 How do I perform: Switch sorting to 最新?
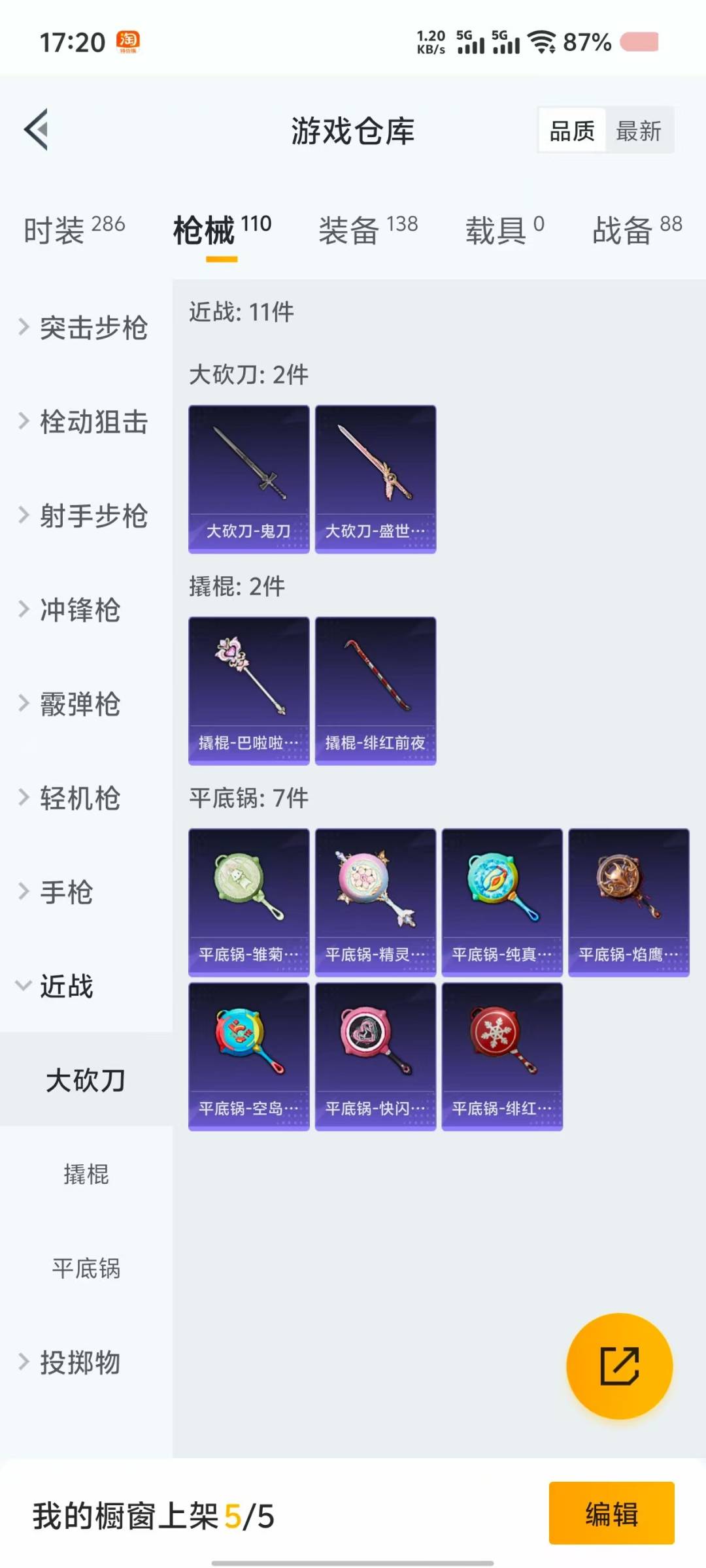[x=639, y=131]
